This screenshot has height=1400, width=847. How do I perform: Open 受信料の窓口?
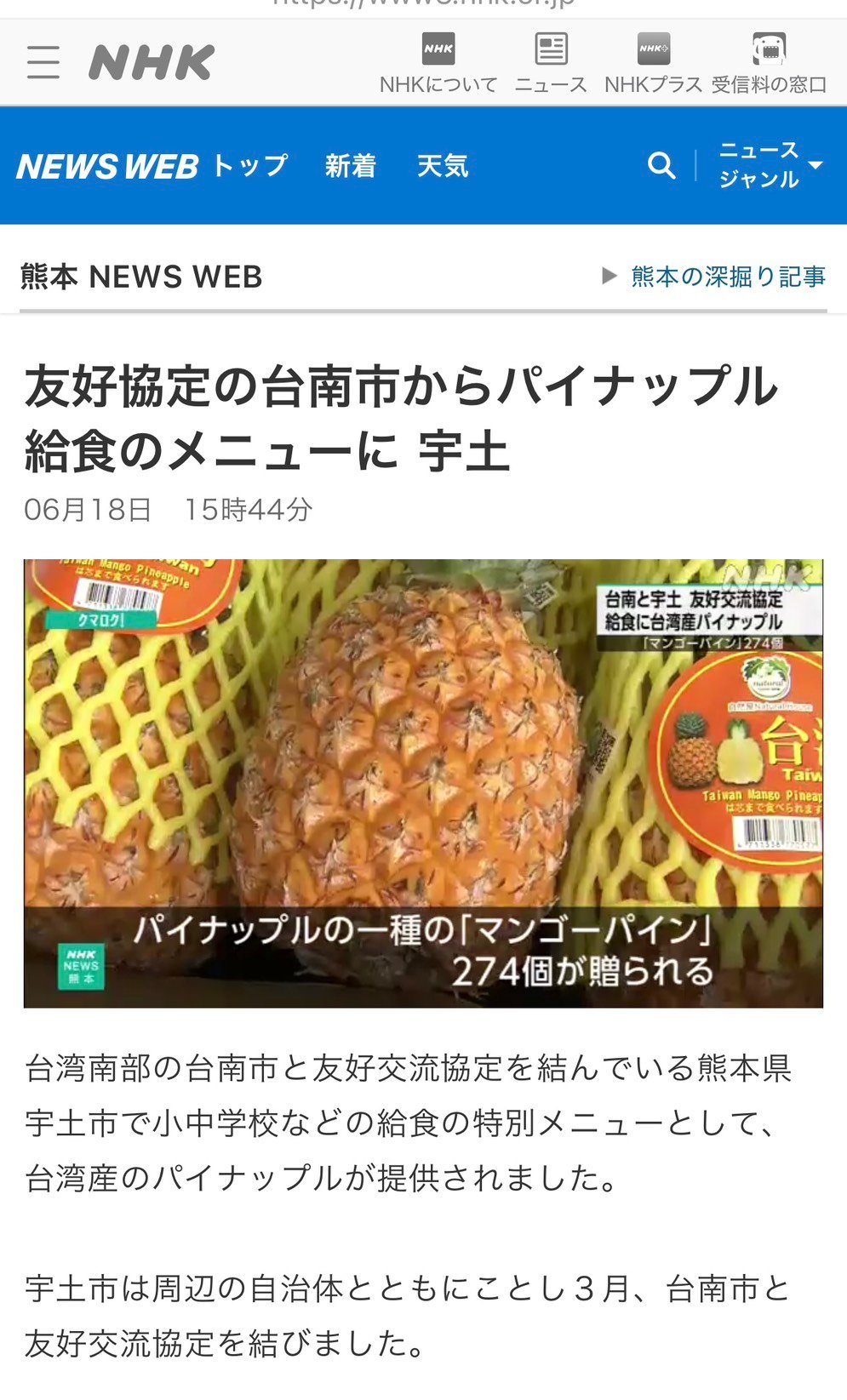click(769, 63)
